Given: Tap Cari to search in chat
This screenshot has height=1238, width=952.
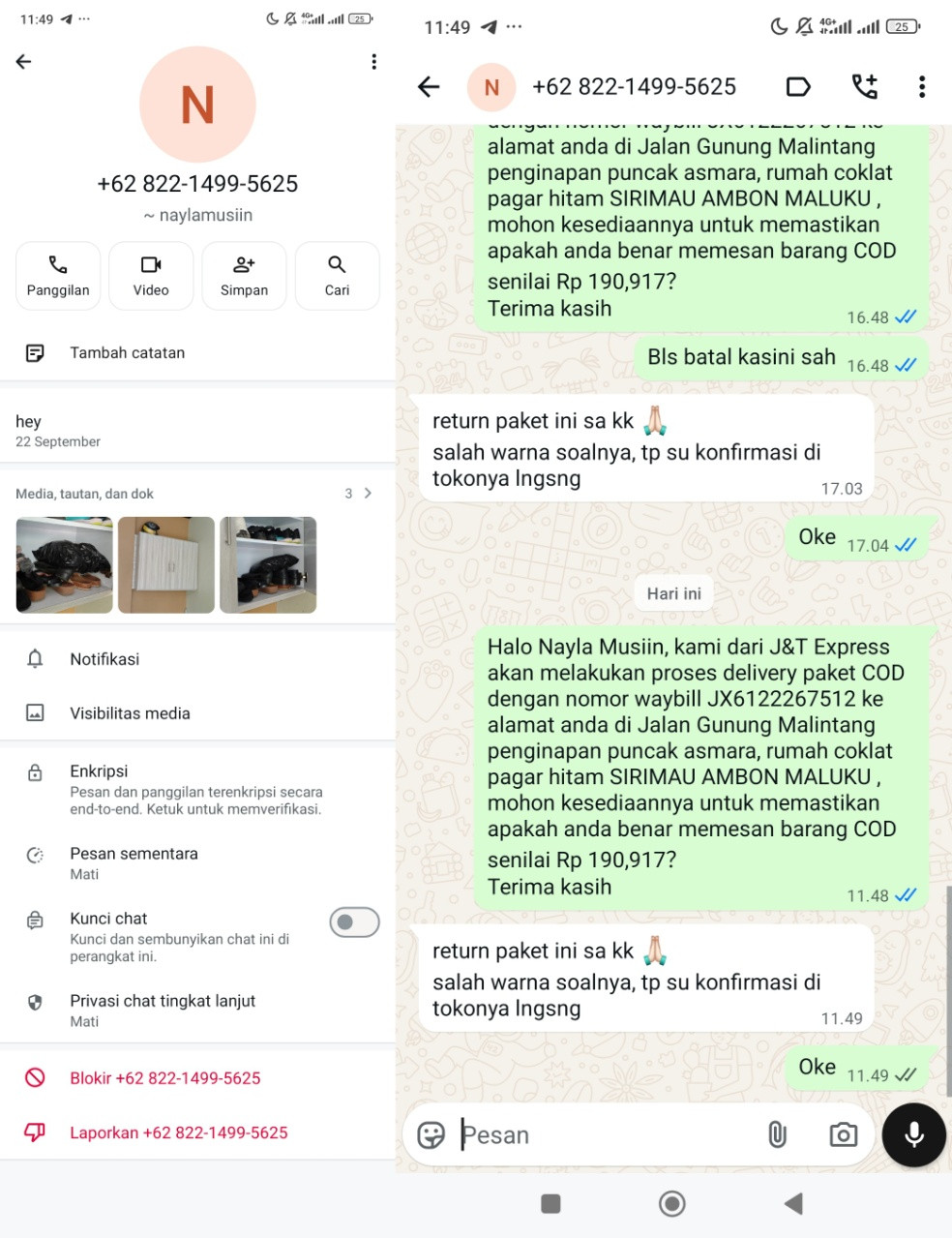Looking at the screenshot, I should [x=337, y=276].
